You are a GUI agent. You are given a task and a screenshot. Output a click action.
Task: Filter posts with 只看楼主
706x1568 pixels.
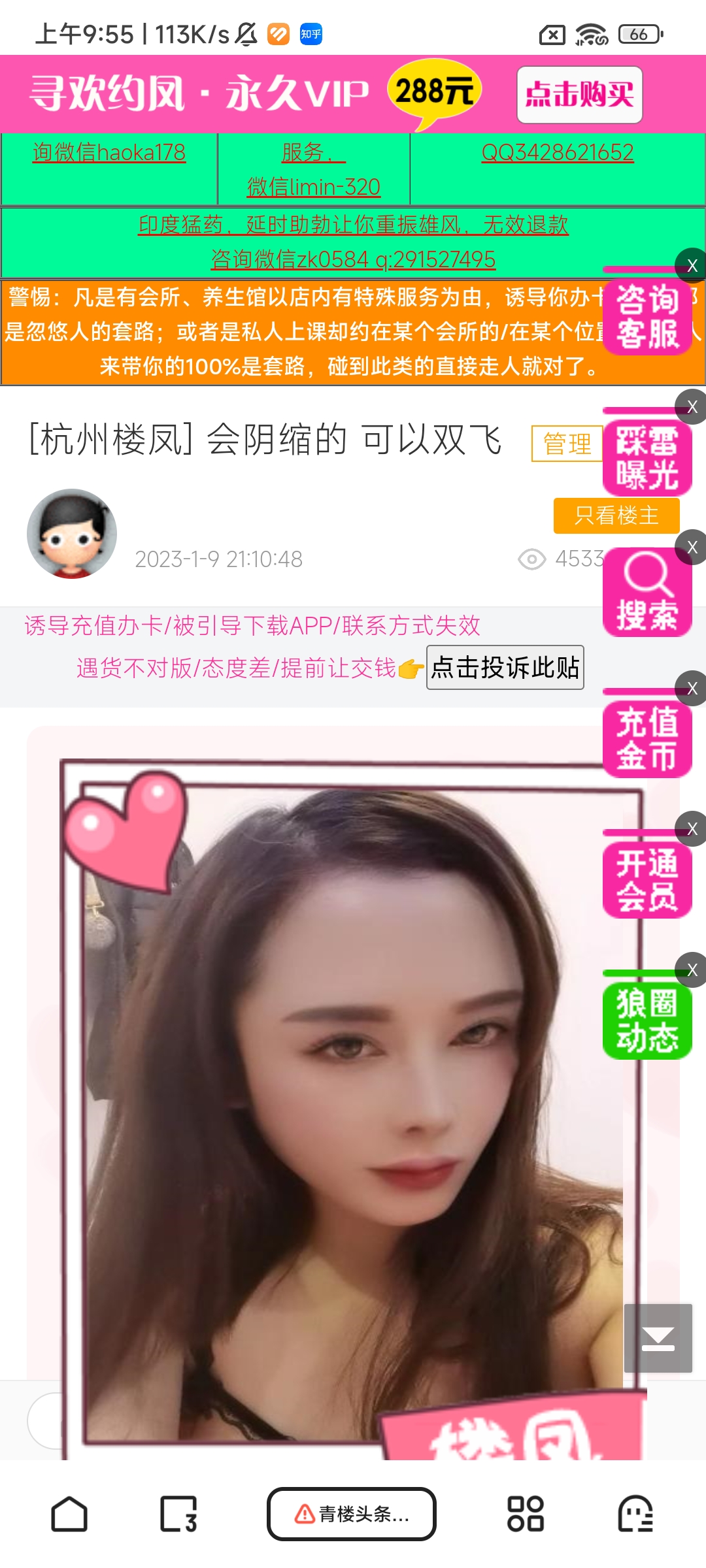[616, 515]
